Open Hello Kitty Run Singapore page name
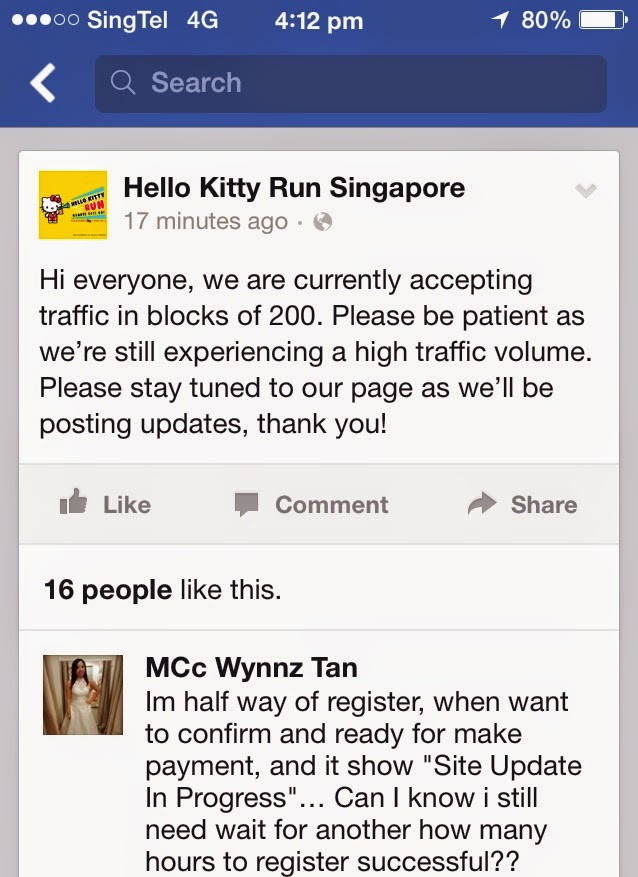 tap(293, 187)
